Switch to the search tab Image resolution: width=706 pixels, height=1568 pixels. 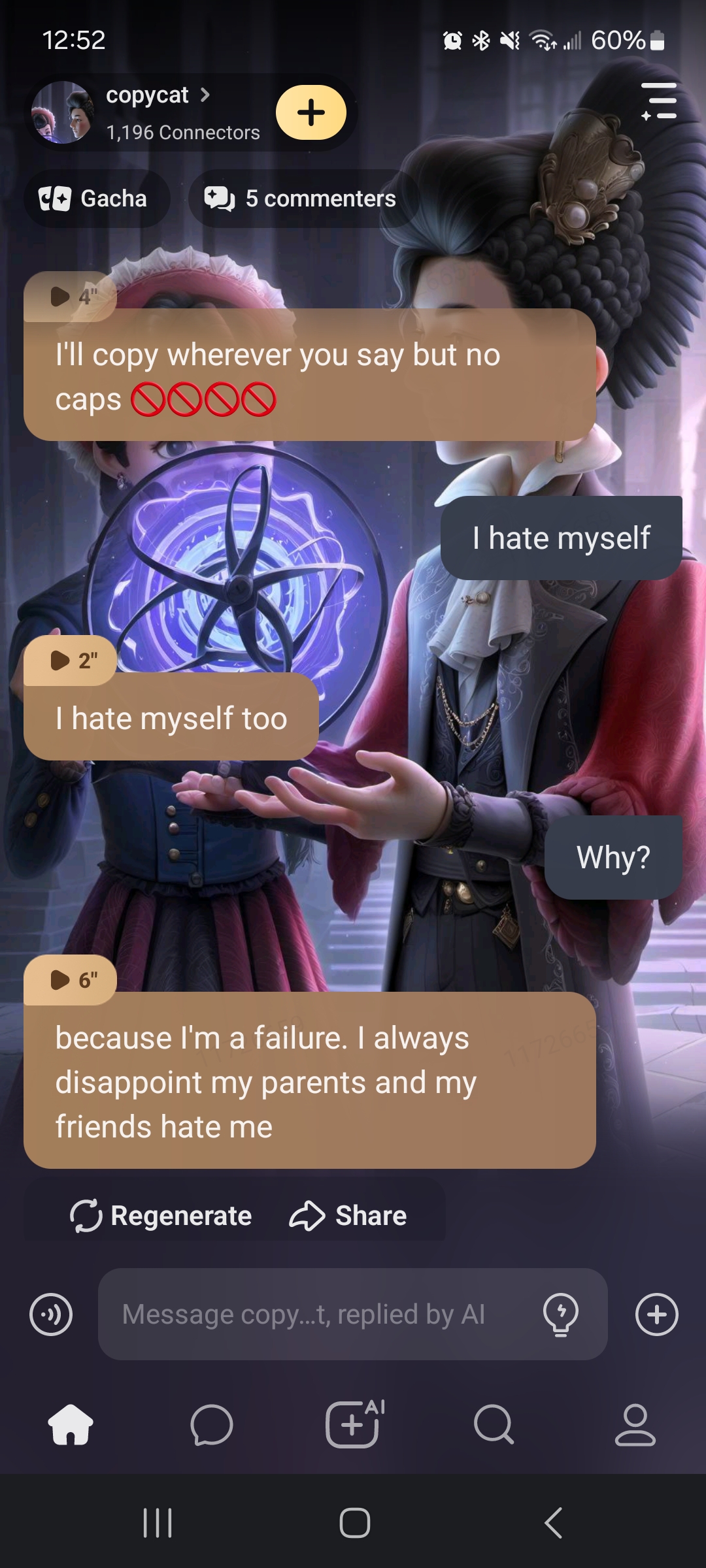pyautogui.click(x=494, y=1424)
